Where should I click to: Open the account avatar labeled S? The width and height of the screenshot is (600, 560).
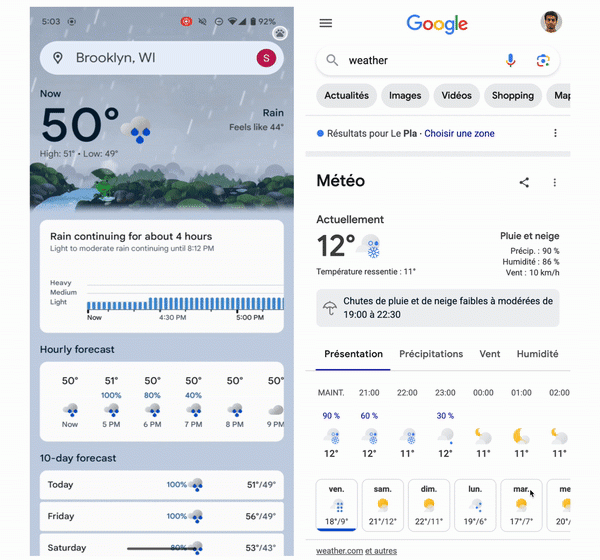(x=266, y=58)
